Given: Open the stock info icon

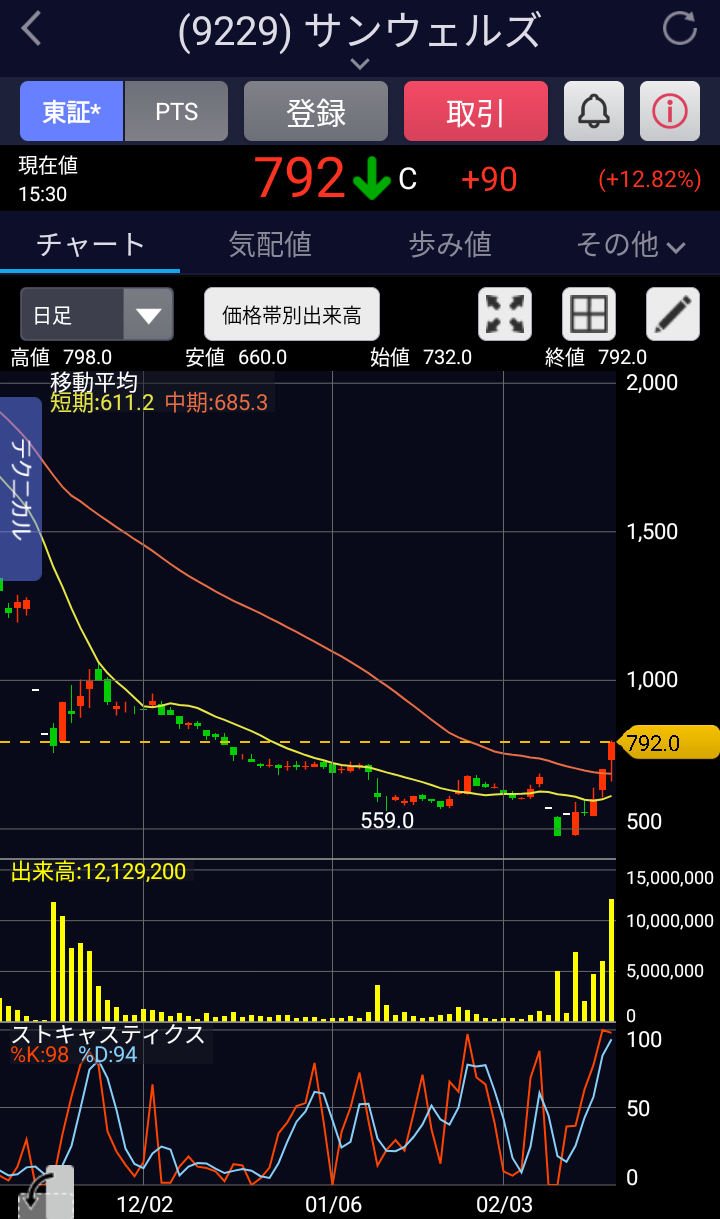Looking at the screenshot, I should pyautogui.click(x=670, y=111).
